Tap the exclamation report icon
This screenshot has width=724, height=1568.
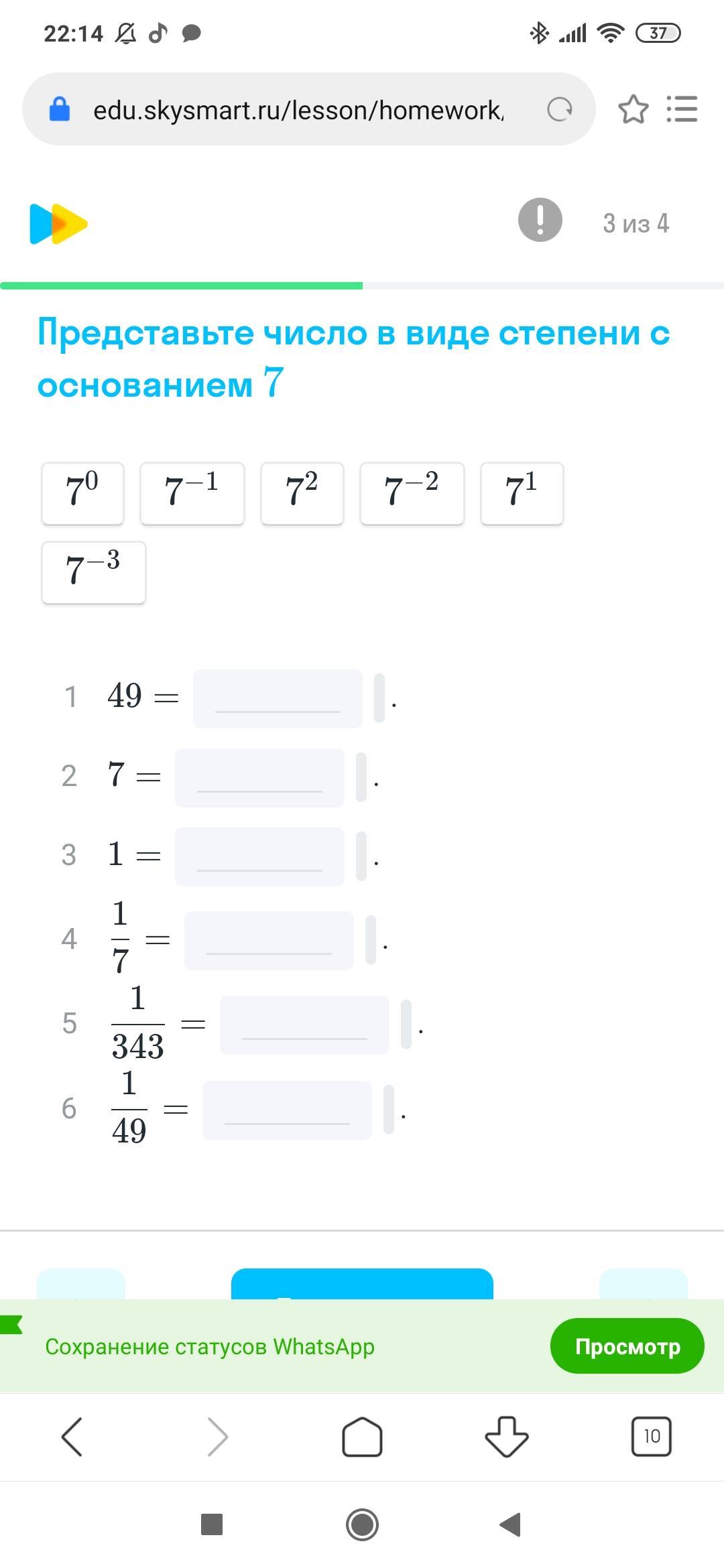[540, 220]
